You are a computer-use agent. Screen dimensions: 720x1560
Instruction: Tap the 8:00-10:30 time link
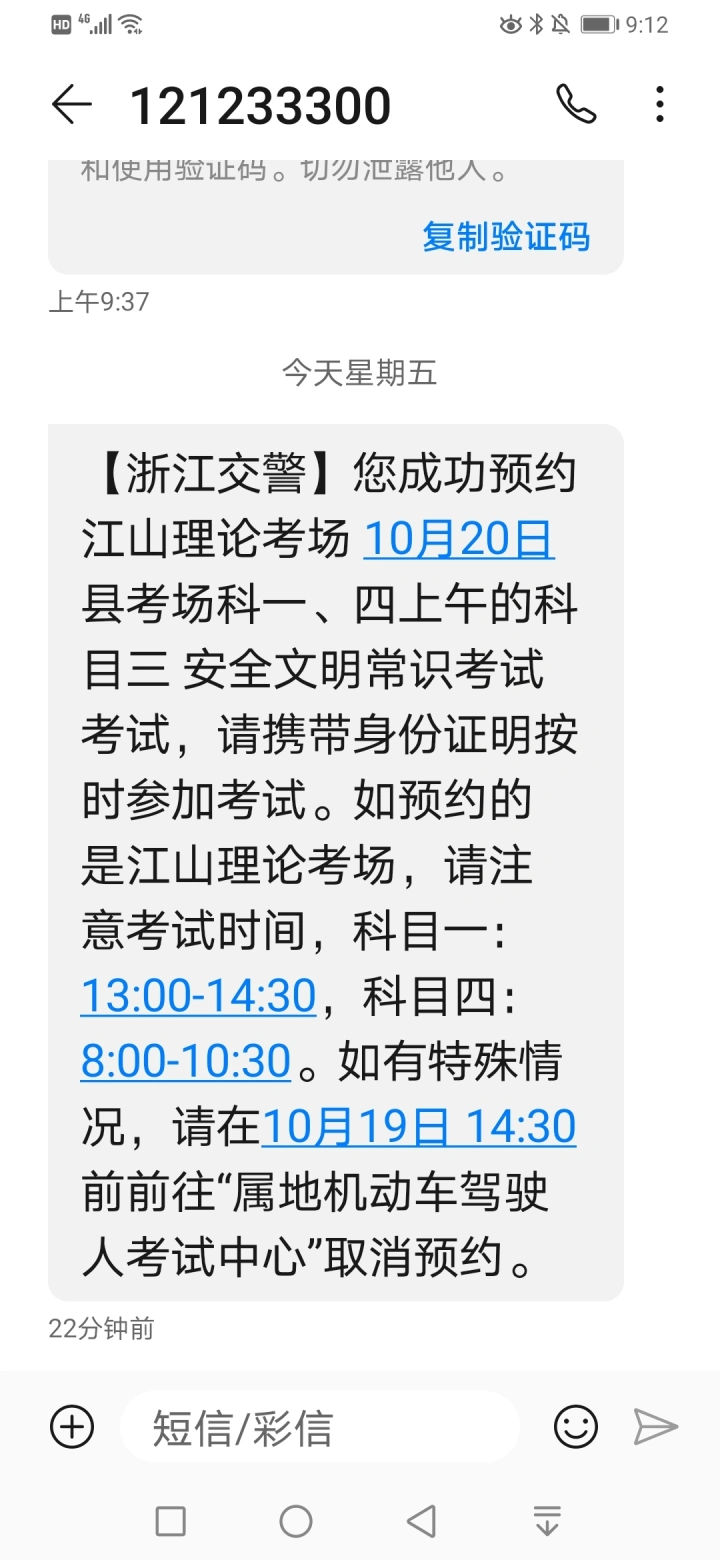186,1061
